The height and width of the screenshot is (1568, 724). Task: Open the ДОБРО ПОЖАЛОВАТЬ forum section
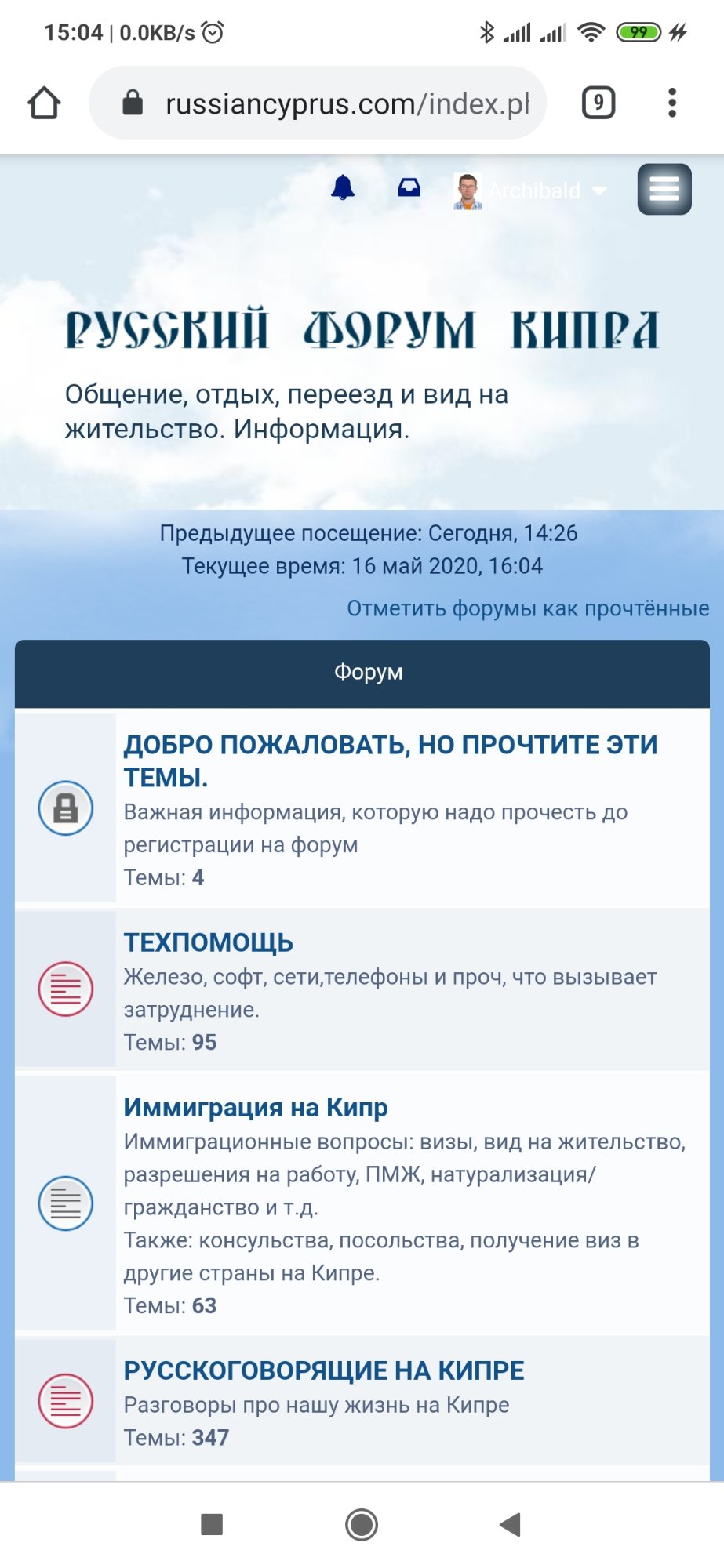(390, 760)
